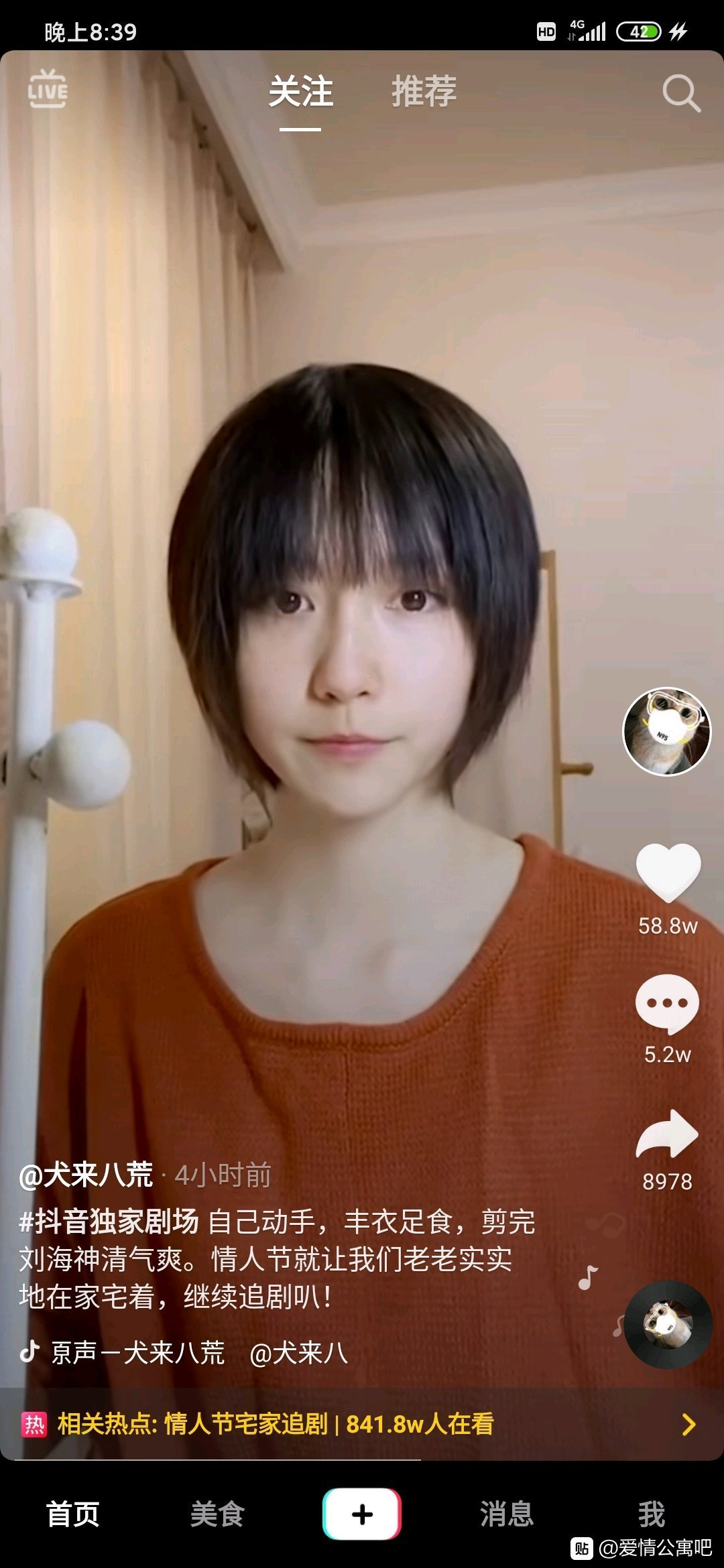
Task: Open the 我 profile tab
Action: pos(652,1514)
